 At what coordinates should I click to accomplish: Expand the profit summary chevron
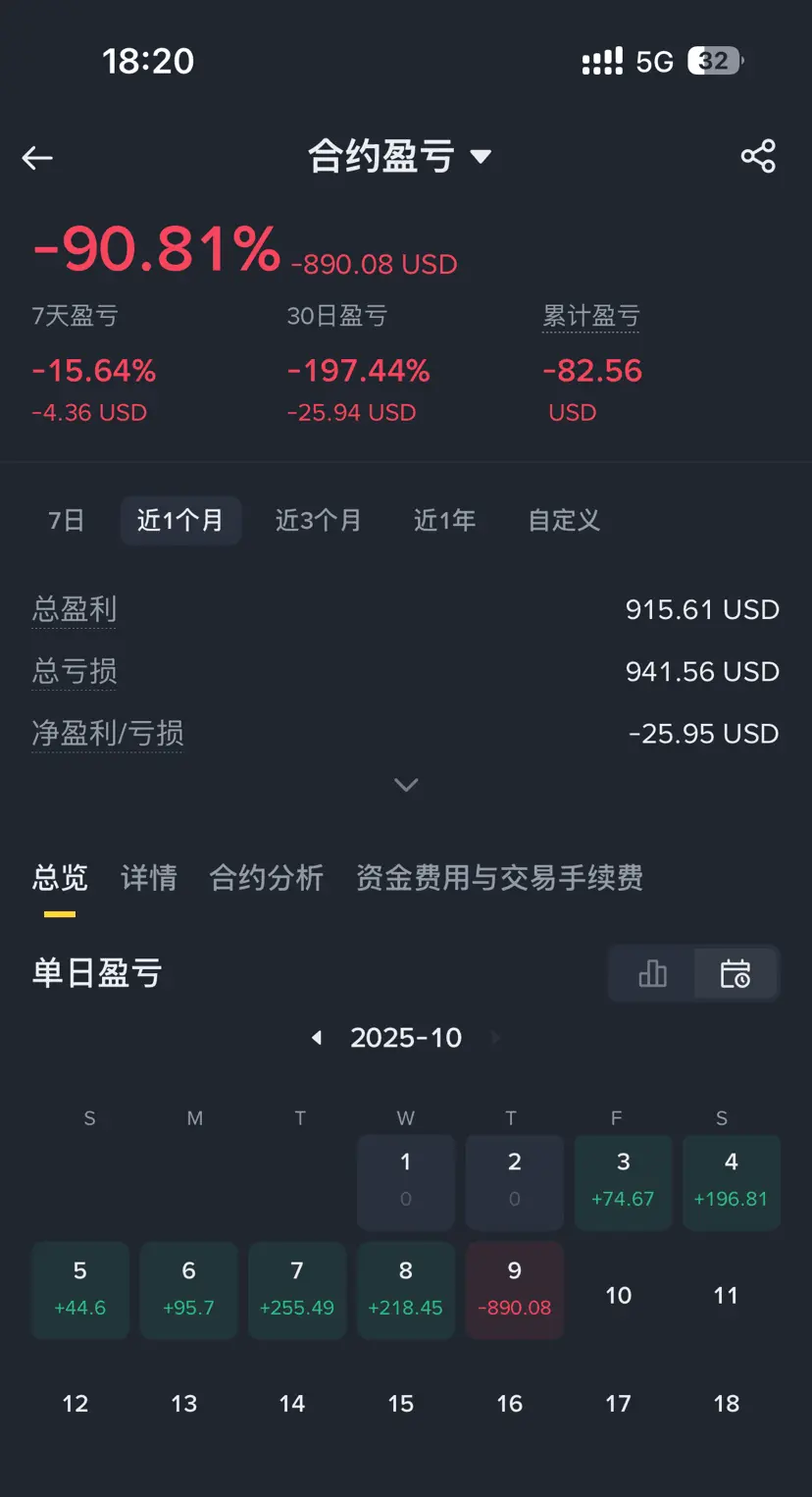pyautogui.click(x=406, y=785)
